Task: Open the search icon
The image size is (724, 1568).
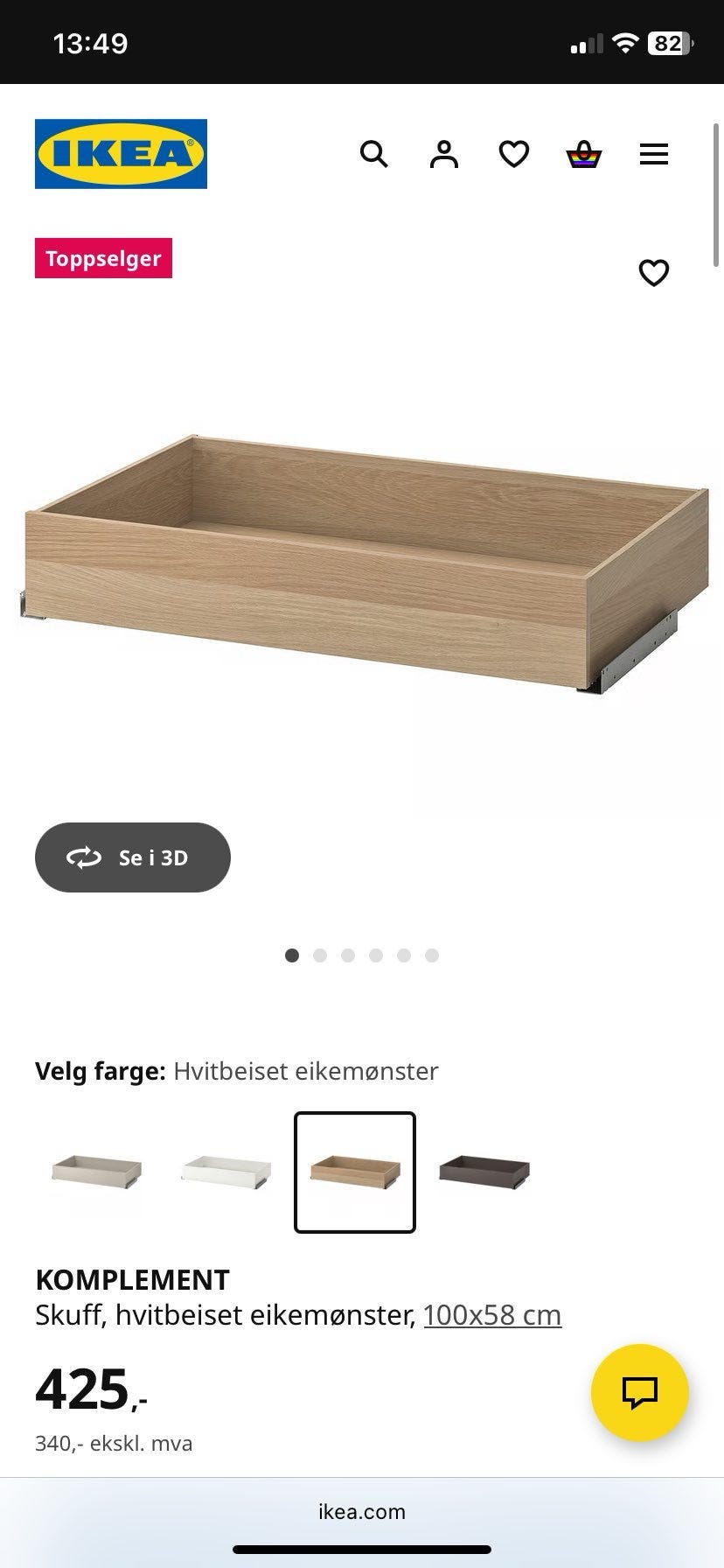Action: [373, 154]
